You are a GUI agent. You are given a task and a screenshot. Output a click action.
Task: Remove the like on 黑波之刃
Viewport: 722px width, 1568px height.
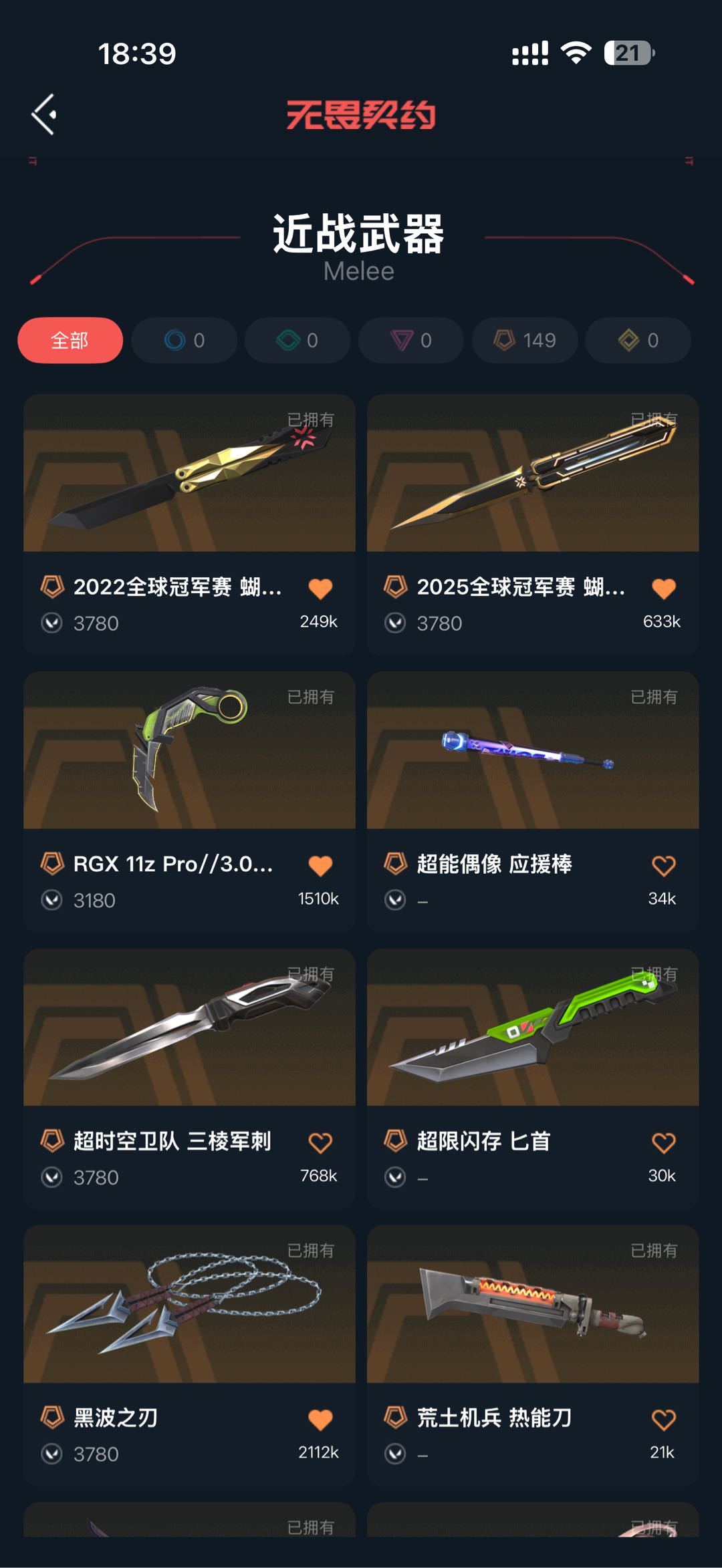320,1420
